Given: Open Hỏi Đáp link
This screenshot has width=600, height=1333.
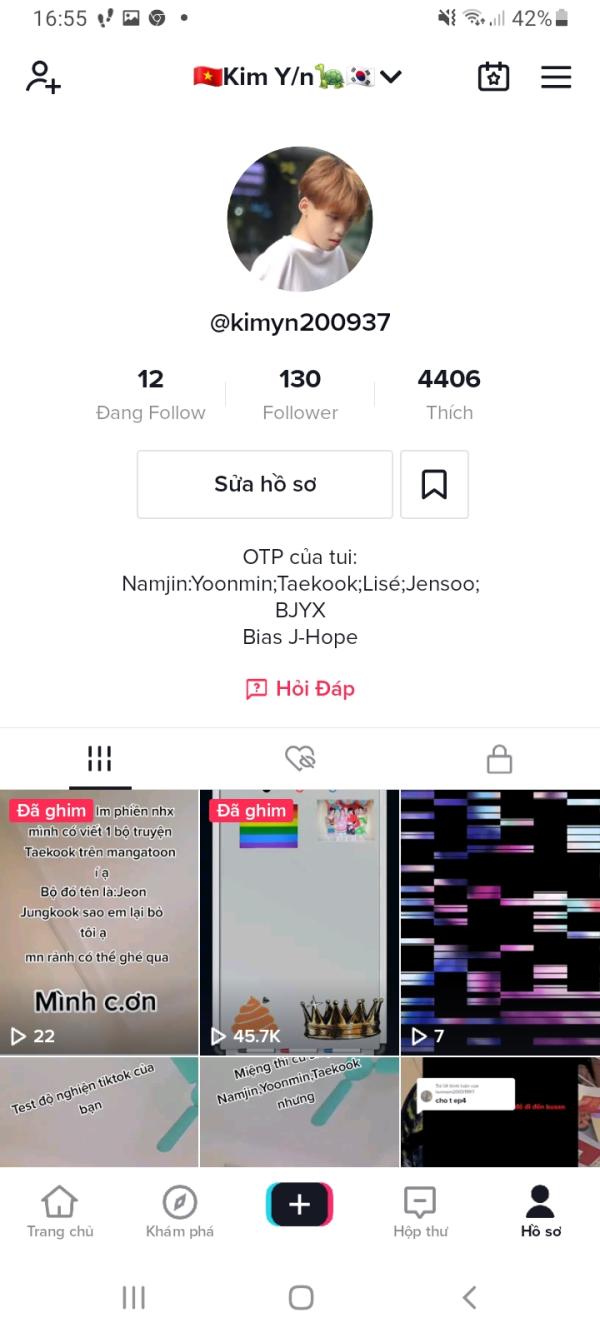Looking at the screenshot, I should (x=300, y=688).
